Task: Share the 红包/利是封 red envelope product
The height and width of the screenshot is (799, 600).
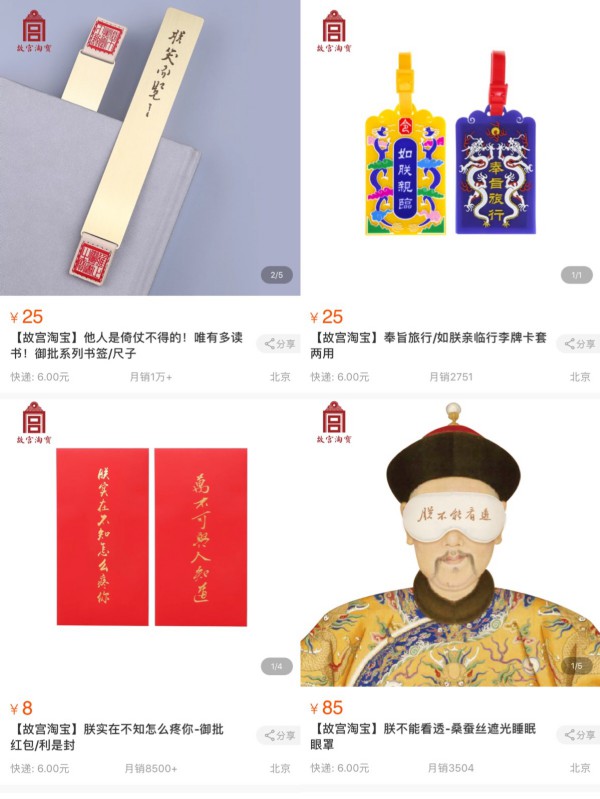Action: (279, 735)
